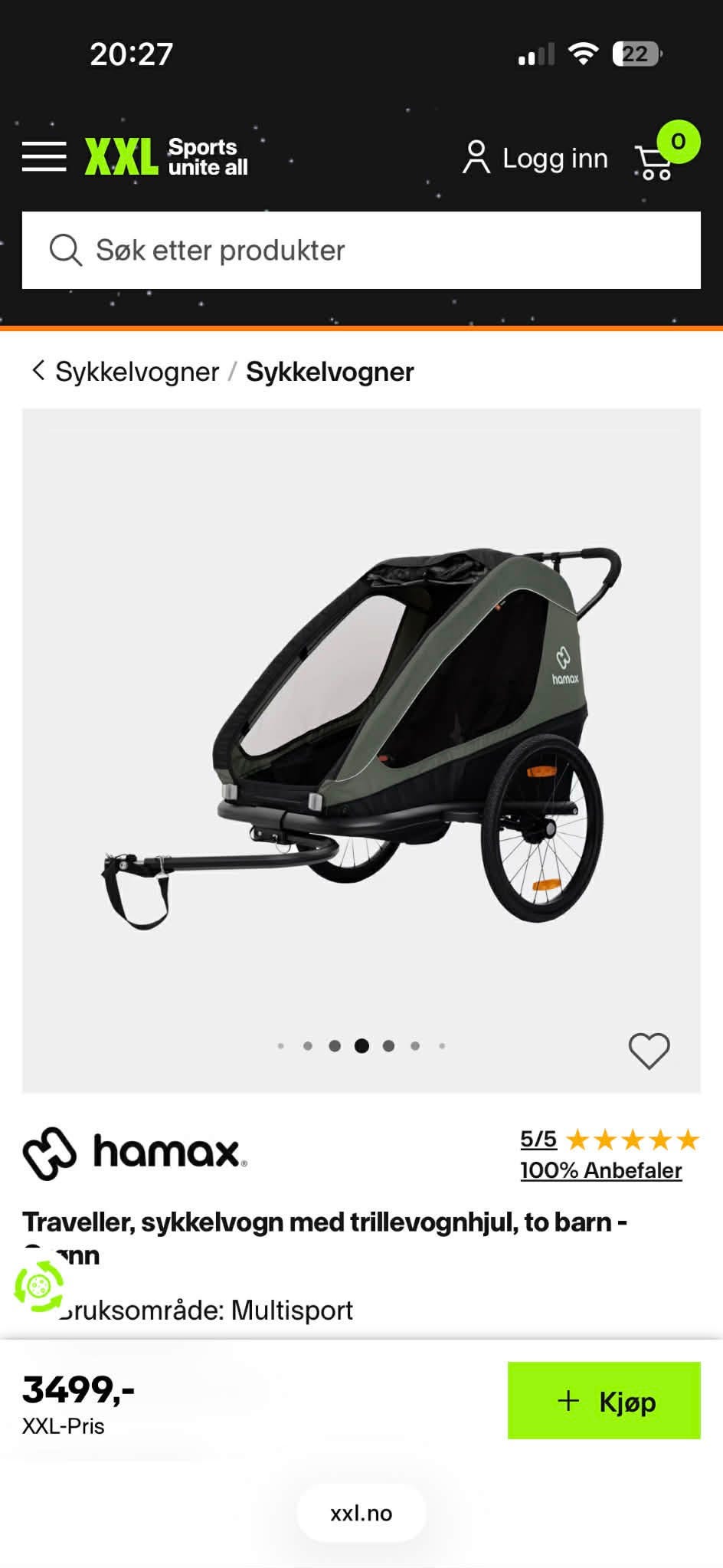Add product to favorites with heart icon
Viewport: 723px width, 1568px height.
649,1050
